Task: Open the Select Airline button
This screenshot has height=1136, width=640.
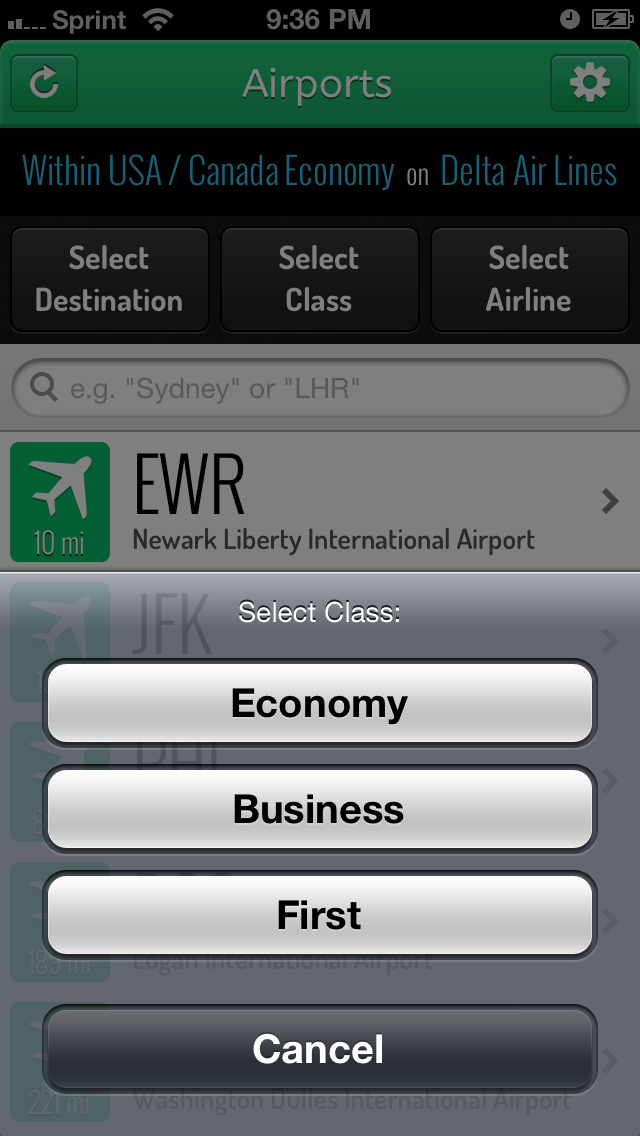Action: 530,280
